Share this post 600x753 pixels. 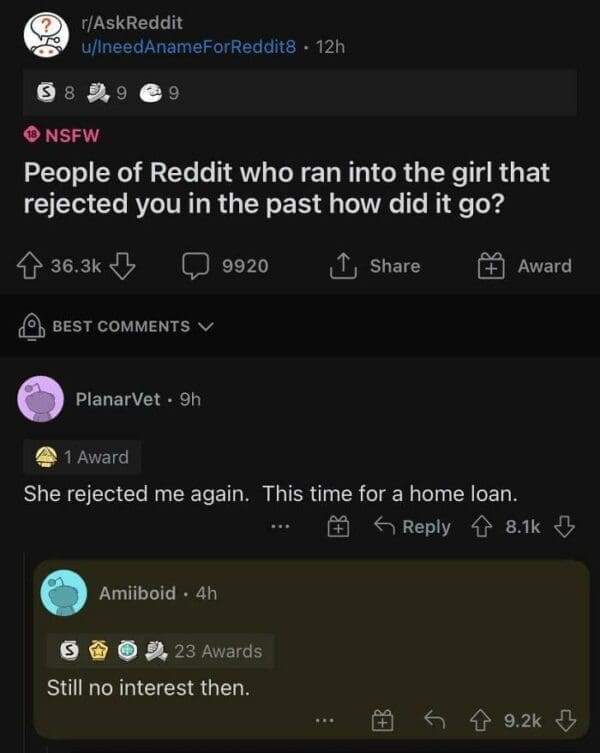tap(376, 266)
